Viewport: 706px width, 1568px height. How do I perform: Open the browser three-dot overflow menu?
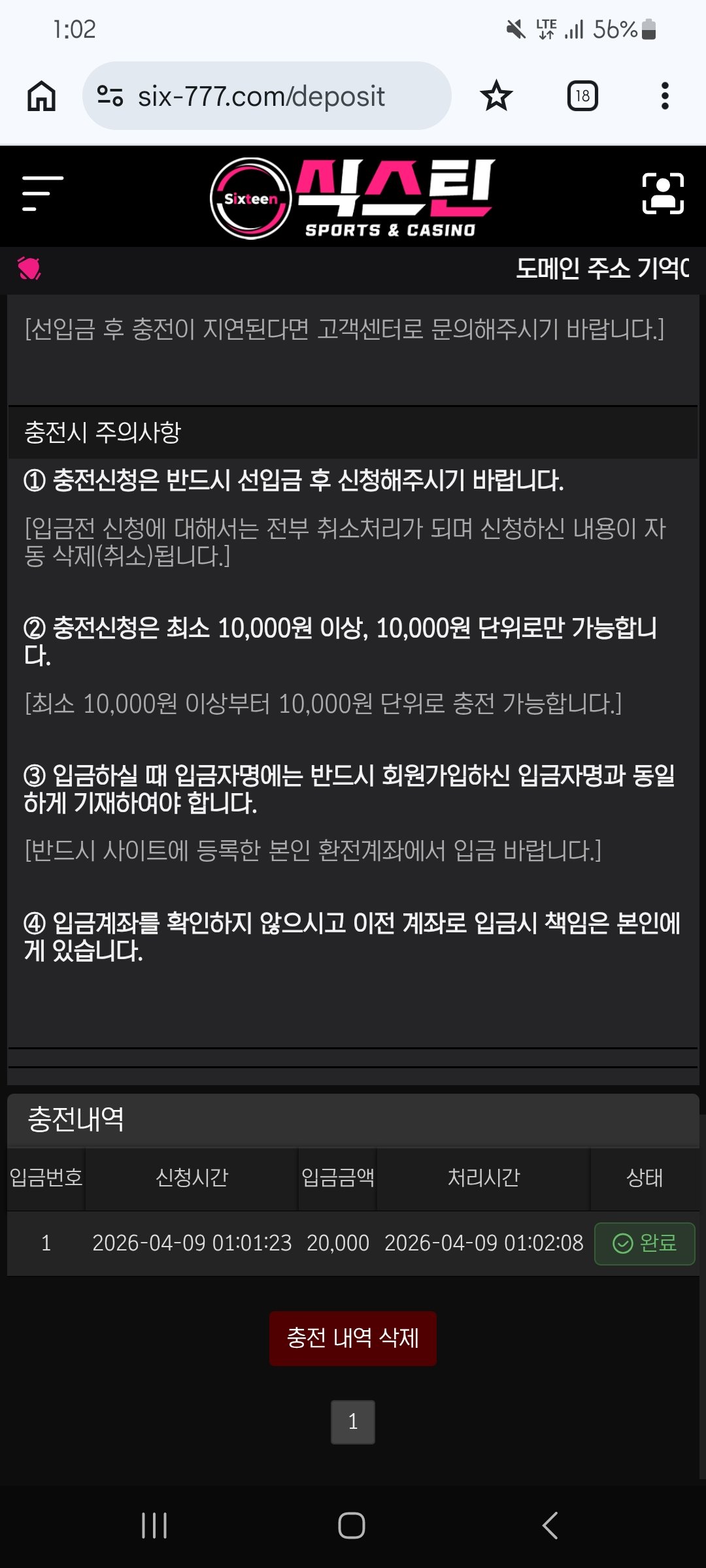(x=665, y=96)
